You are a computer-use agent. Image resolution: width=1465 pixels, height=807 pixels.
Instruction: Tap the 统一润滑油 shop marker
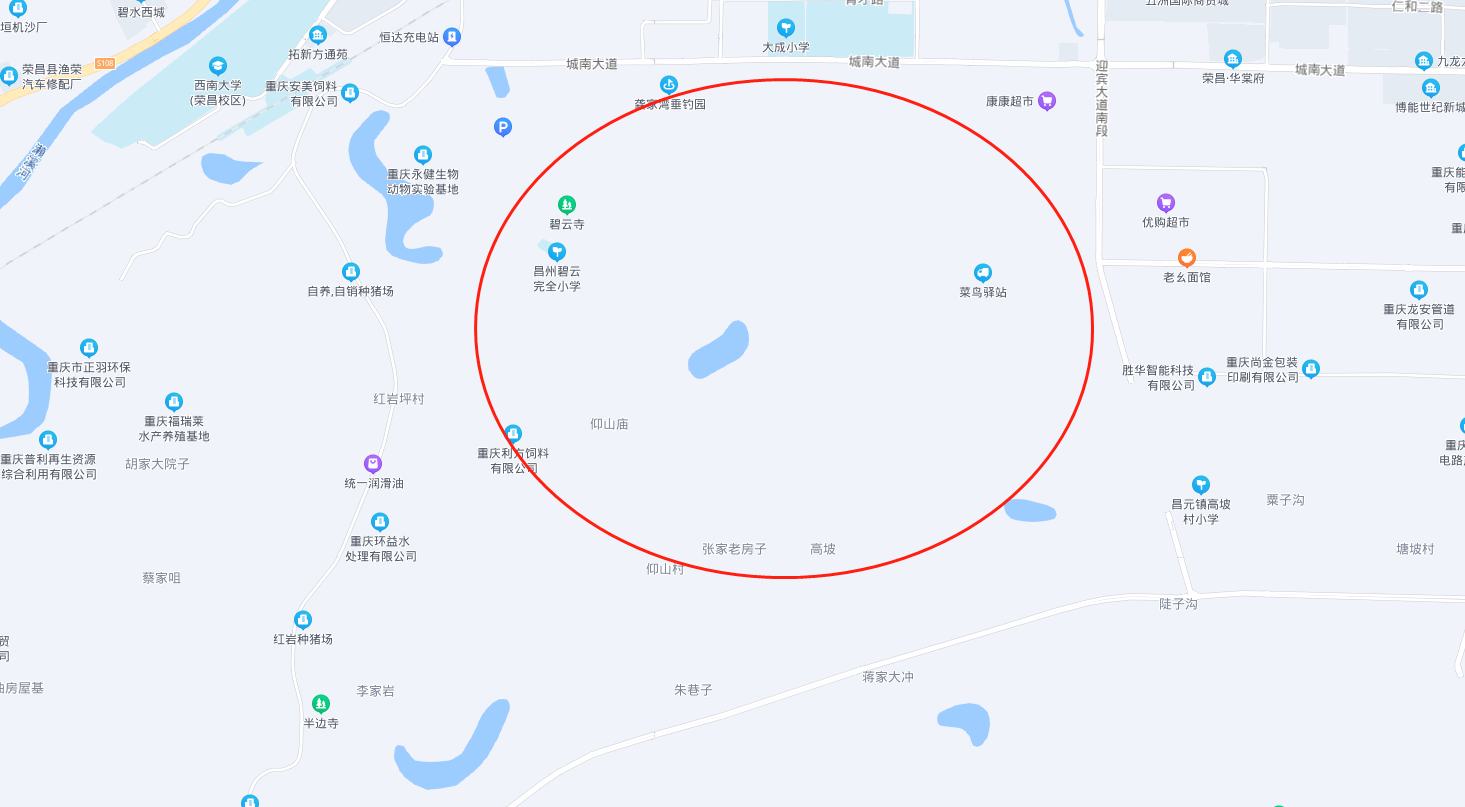coord(373,464)
